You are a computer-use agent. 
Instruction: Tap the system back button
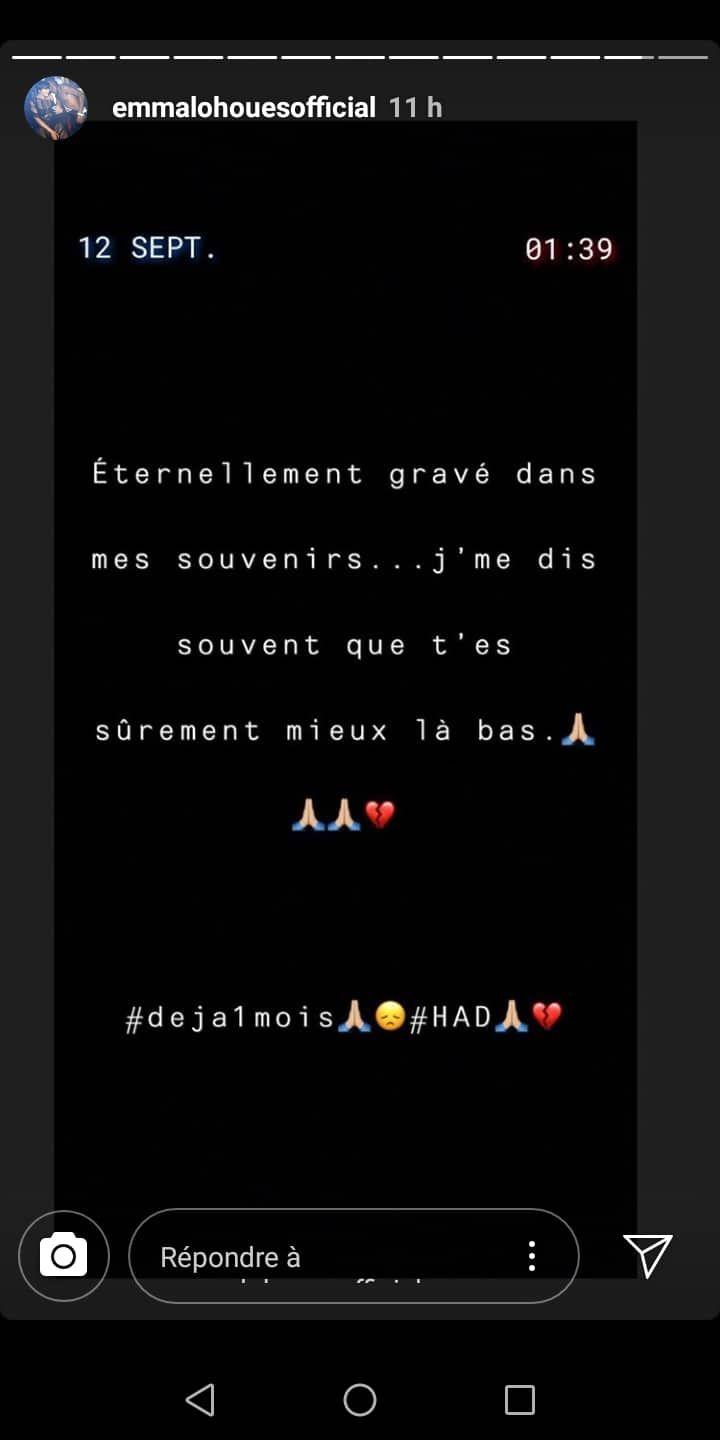(x=200, y=1399)
